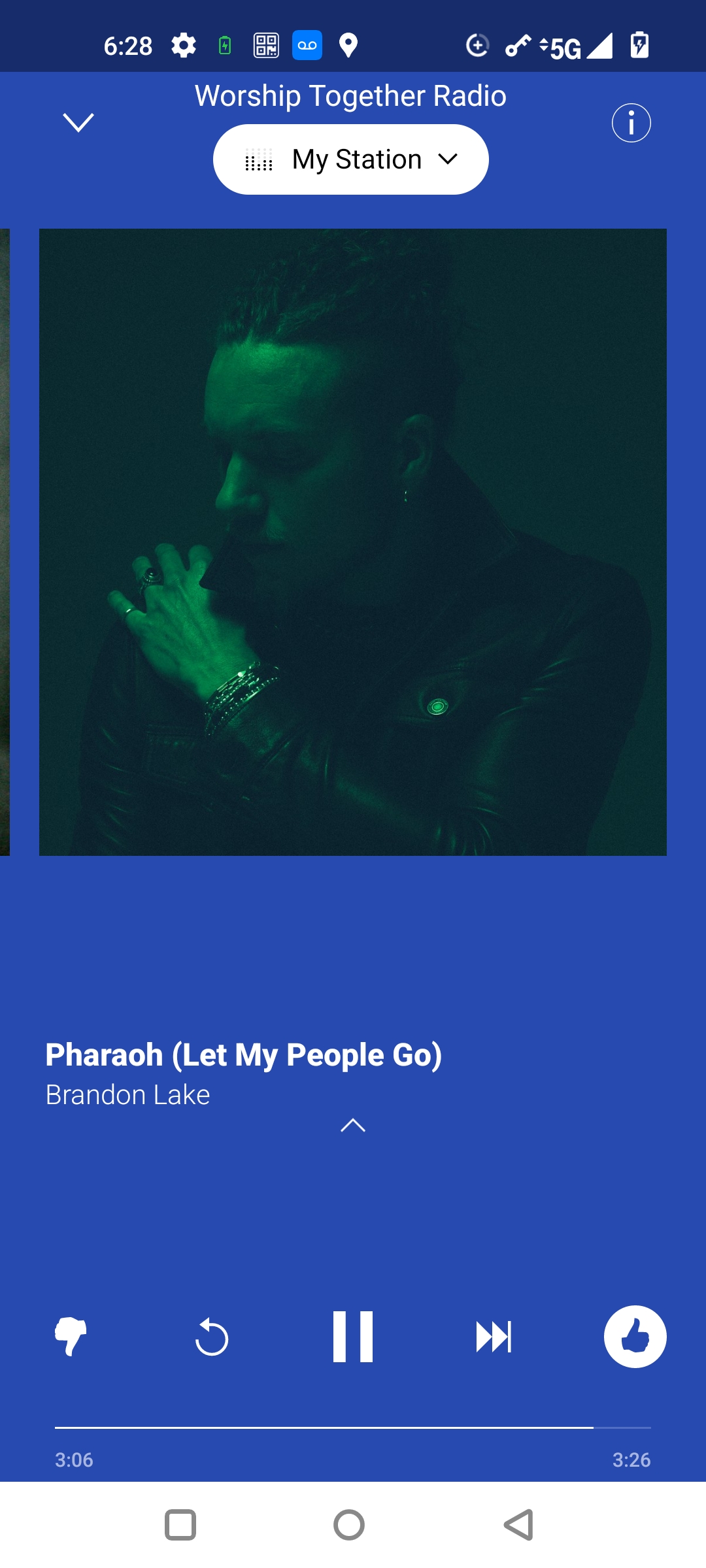
Task: Collapse the player with the down chevron
Action: pos(78,122)
